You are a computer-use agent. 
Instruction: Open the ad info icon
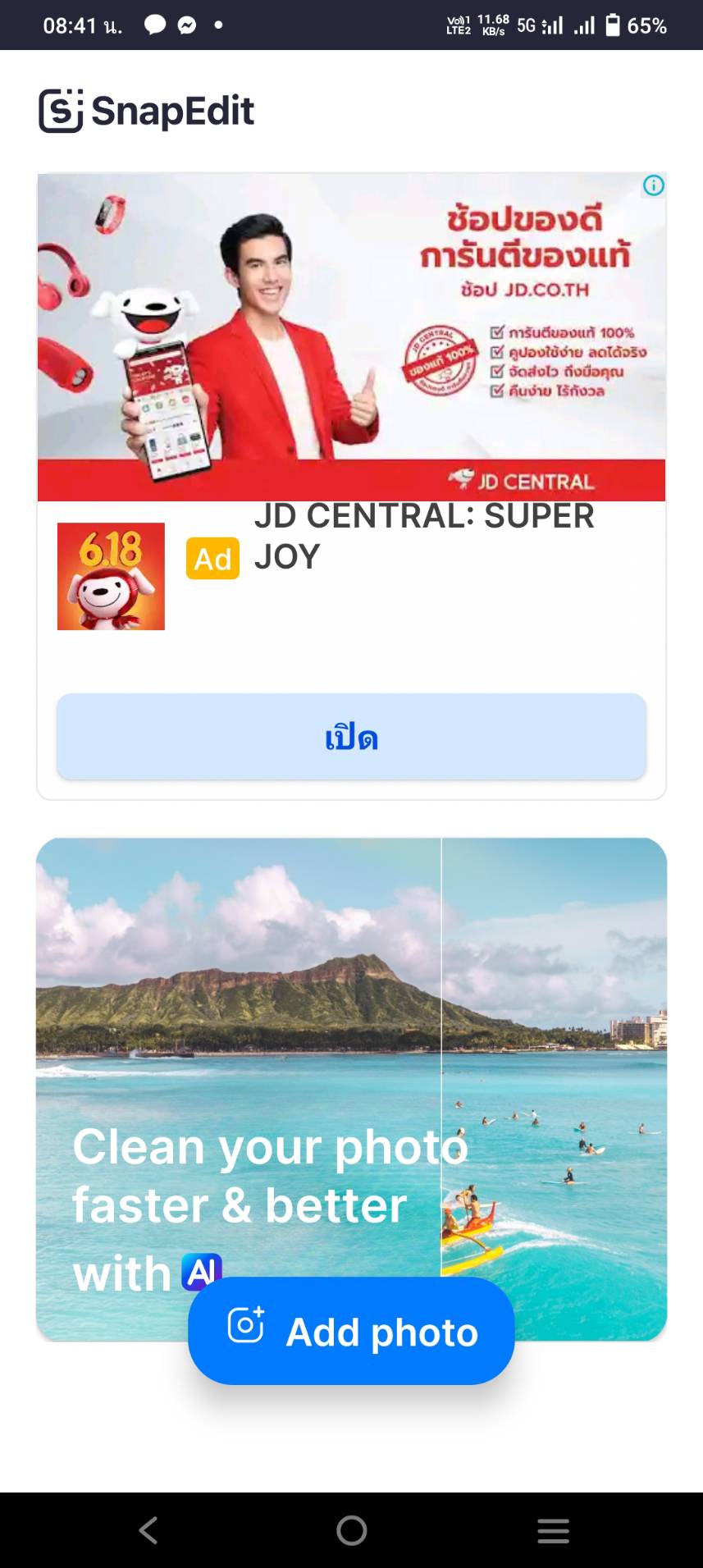pos(653,186)
